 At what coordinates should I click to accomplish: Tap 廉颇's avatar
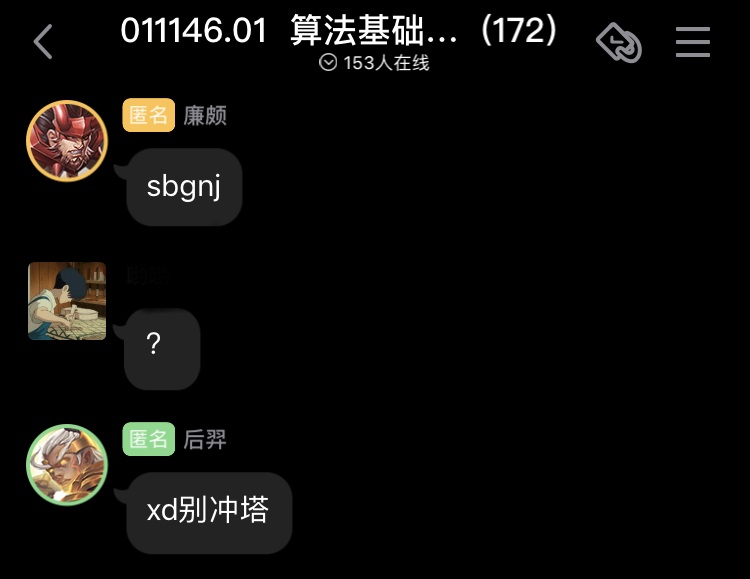pos(67,141)
